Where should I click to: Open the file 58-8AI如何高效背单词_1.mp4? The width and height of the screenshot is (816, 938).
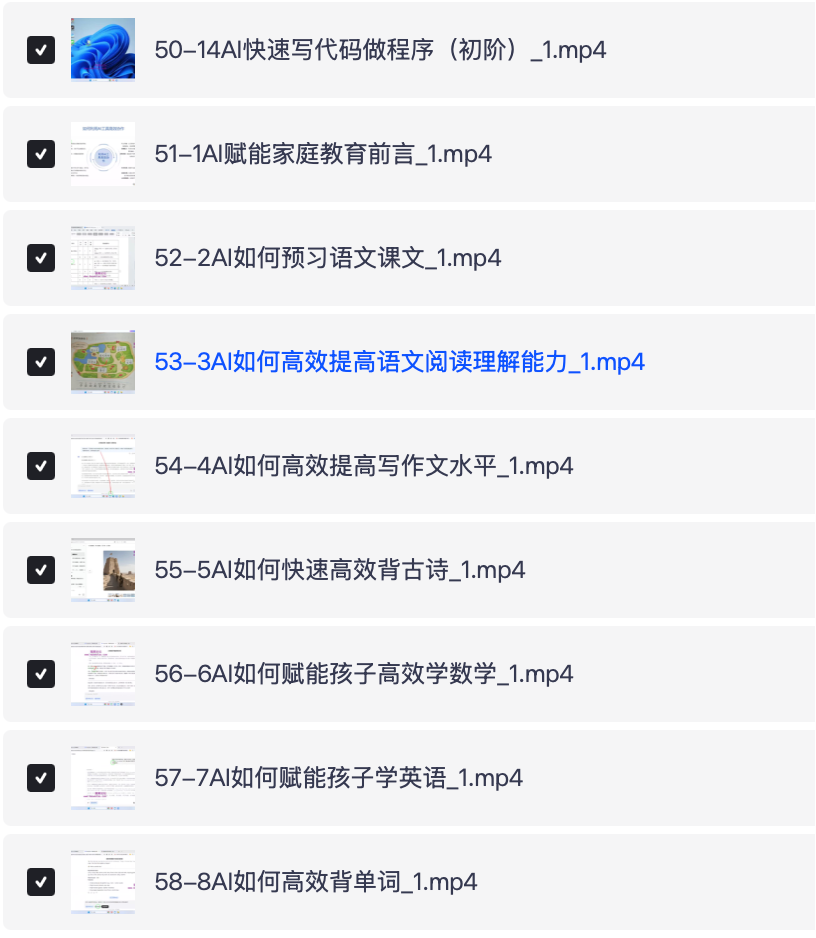(315, 882)
